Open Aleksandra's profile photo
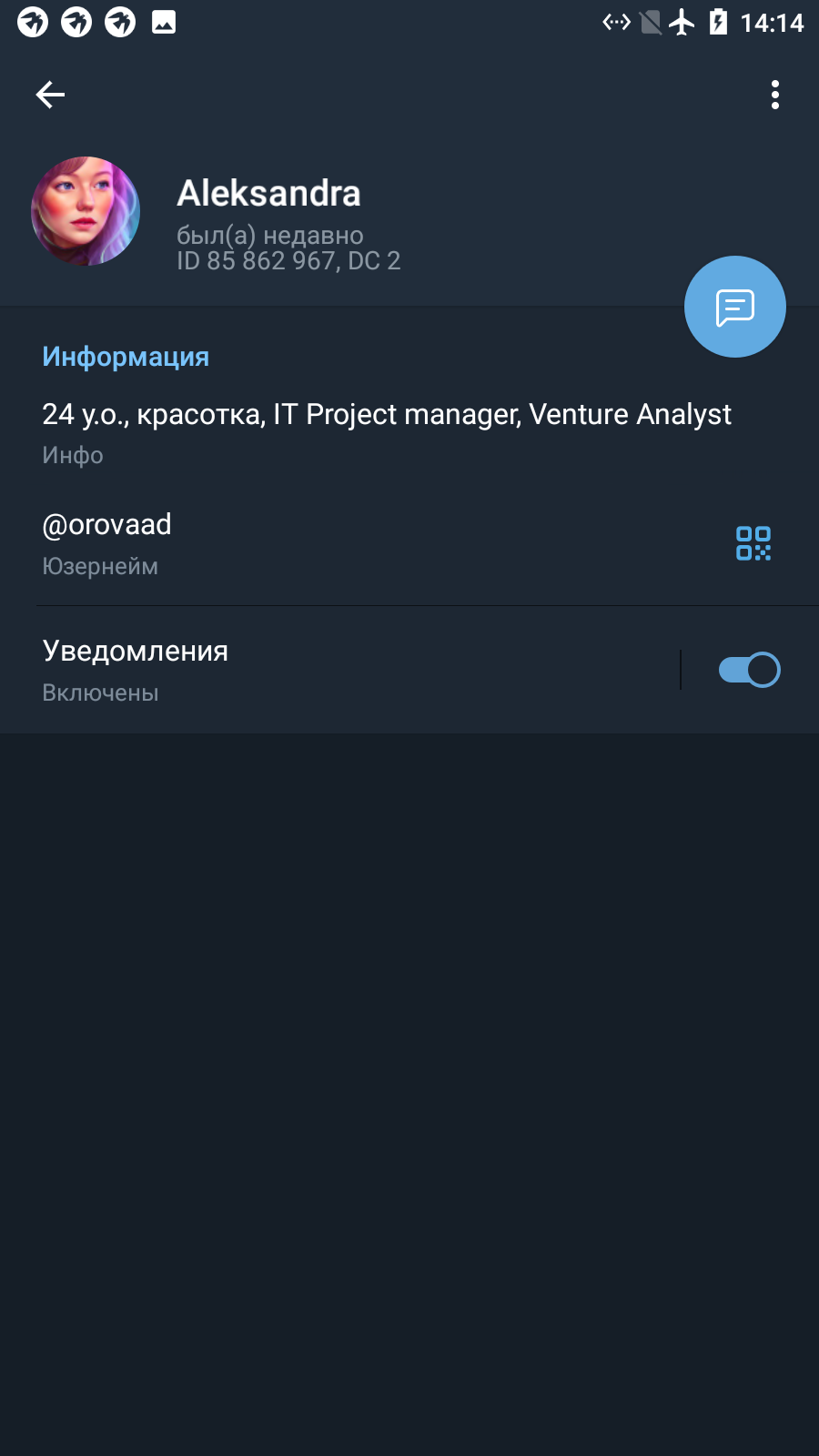Viewport: 819px width, 1456px height. (86, 211)
